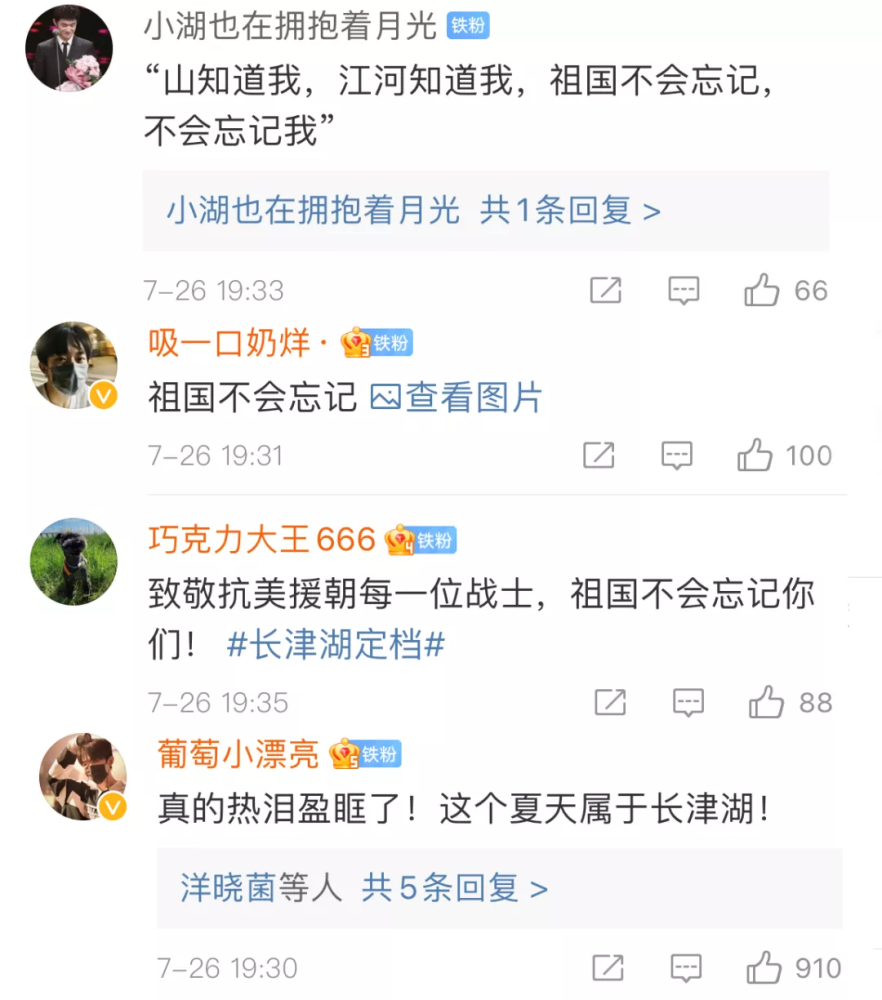Screen dimensions: 882x1000
Task: Open 巧克力大王666's username
Action: (262, 540)
